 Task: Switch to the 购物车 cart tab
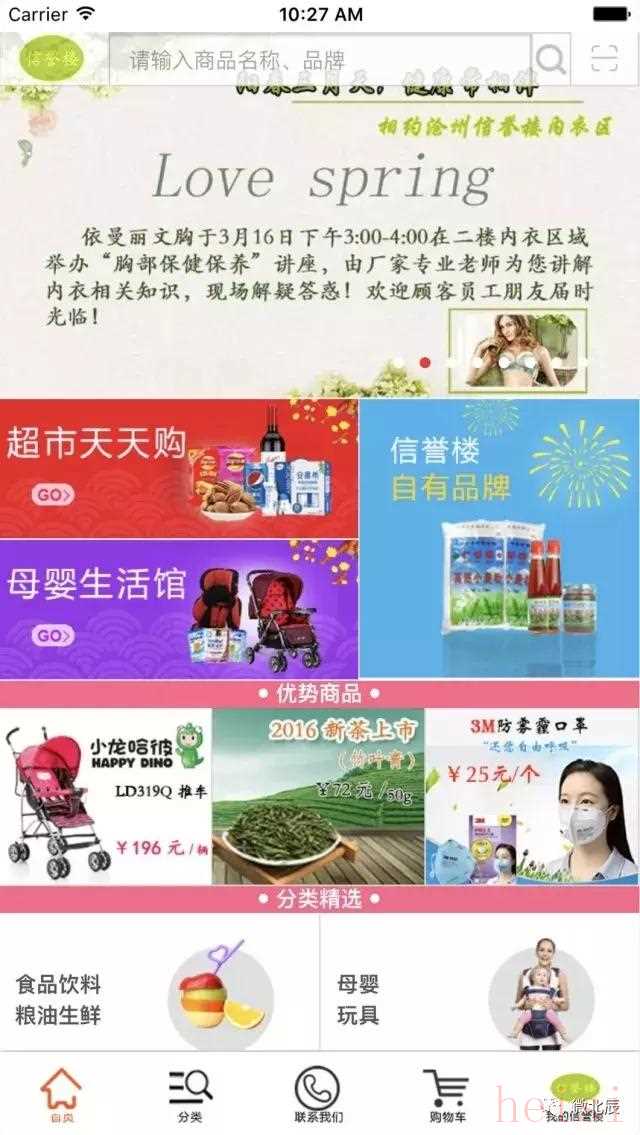pos(446,1095)
